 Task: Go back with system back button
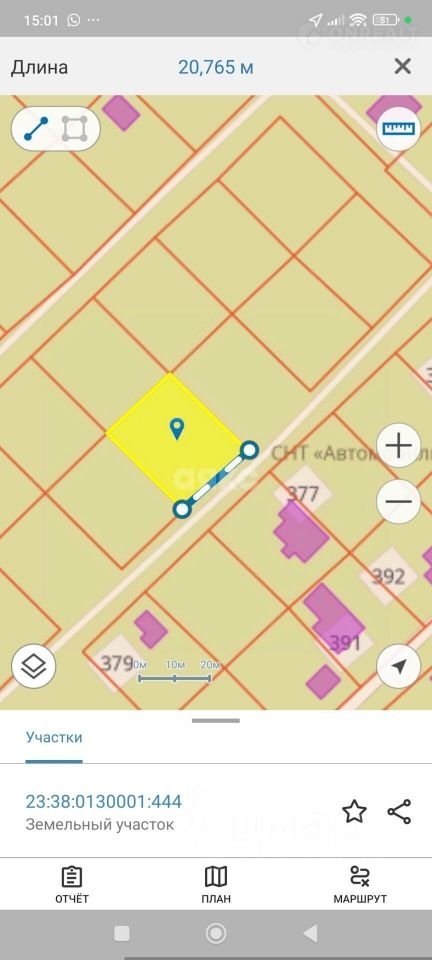310,933
